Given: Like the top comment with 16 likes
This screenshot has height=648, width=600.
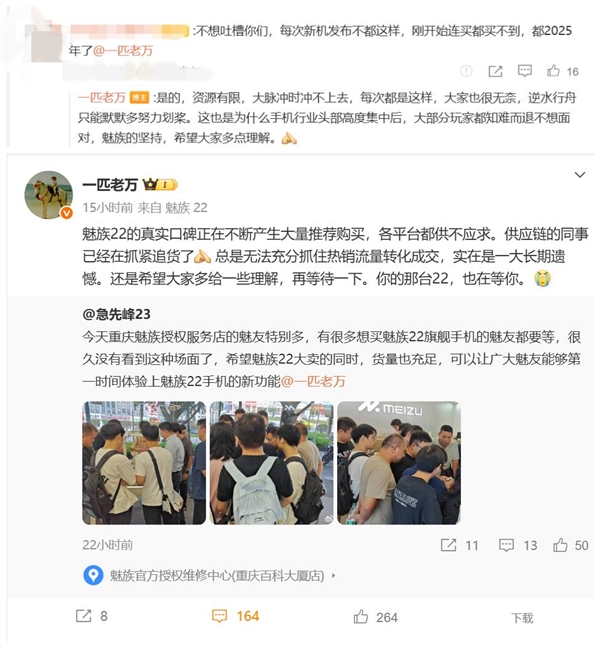Looking at the screenshot, I should (x=557, y=72).
